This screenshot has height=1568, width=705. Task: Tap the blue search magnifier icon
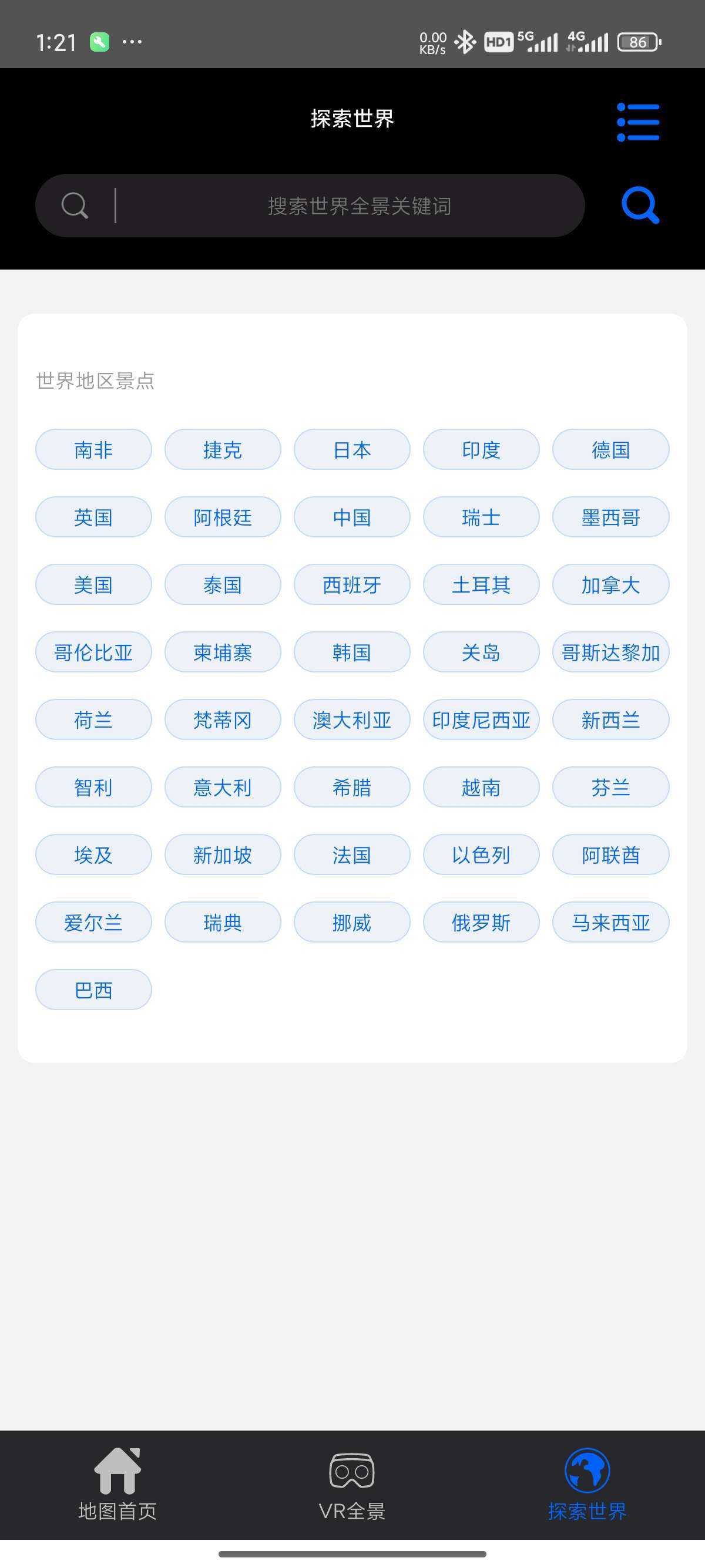point(639,204)
